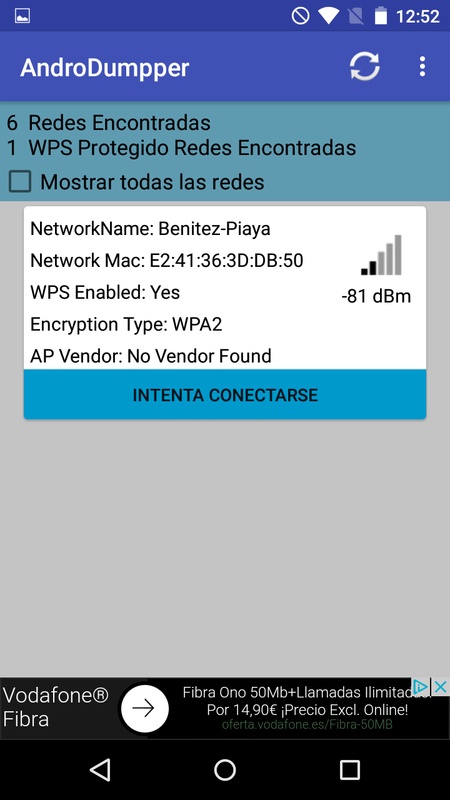Open recent apps
450x800 pixels.
click(x=350, y=769)
